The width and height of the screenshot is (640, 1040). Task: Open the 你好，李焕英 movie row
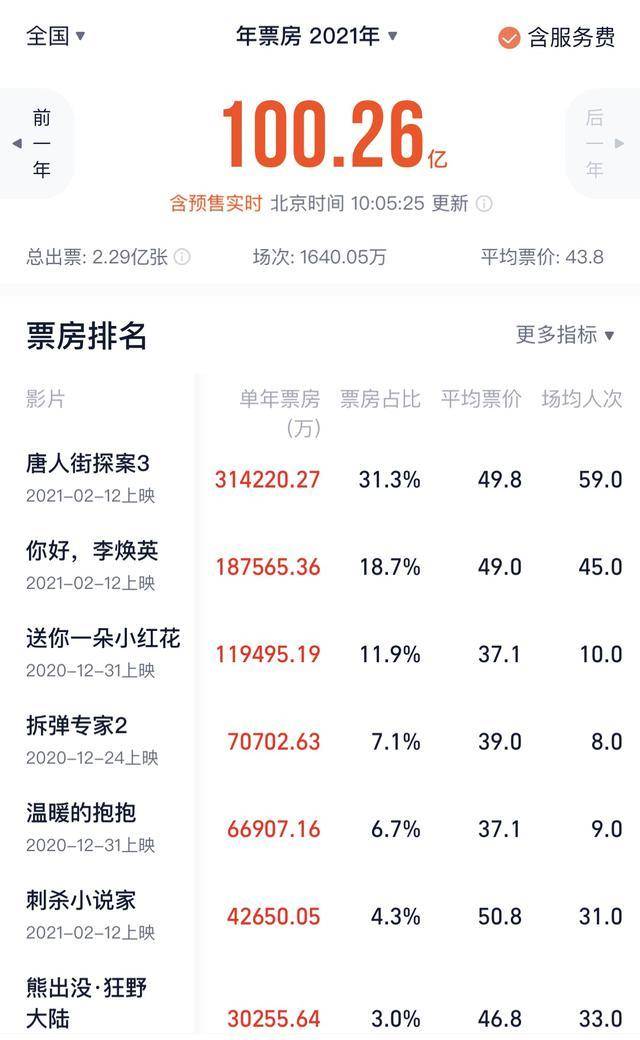click(320, 566)
